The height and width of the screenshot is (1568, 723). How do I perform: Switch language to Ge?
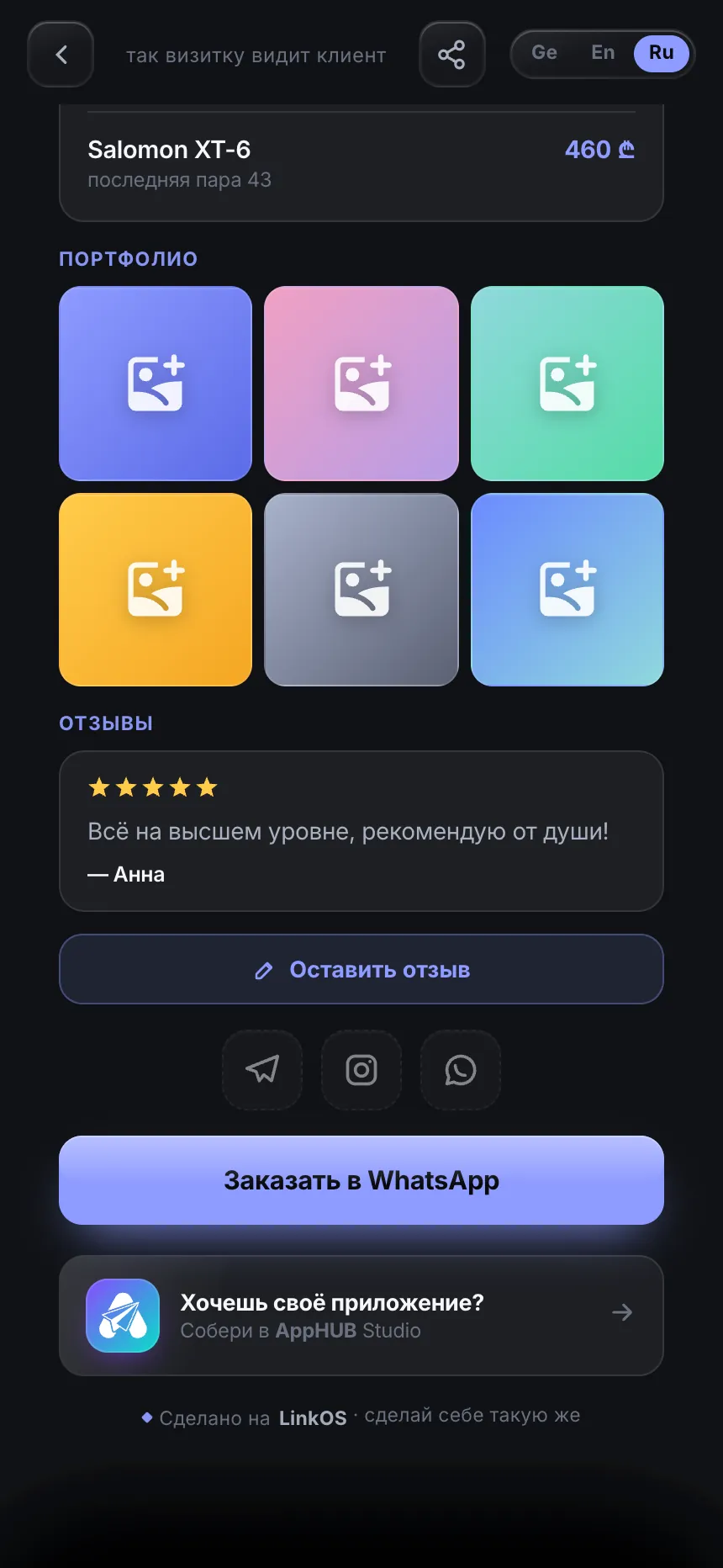point(545,53)
